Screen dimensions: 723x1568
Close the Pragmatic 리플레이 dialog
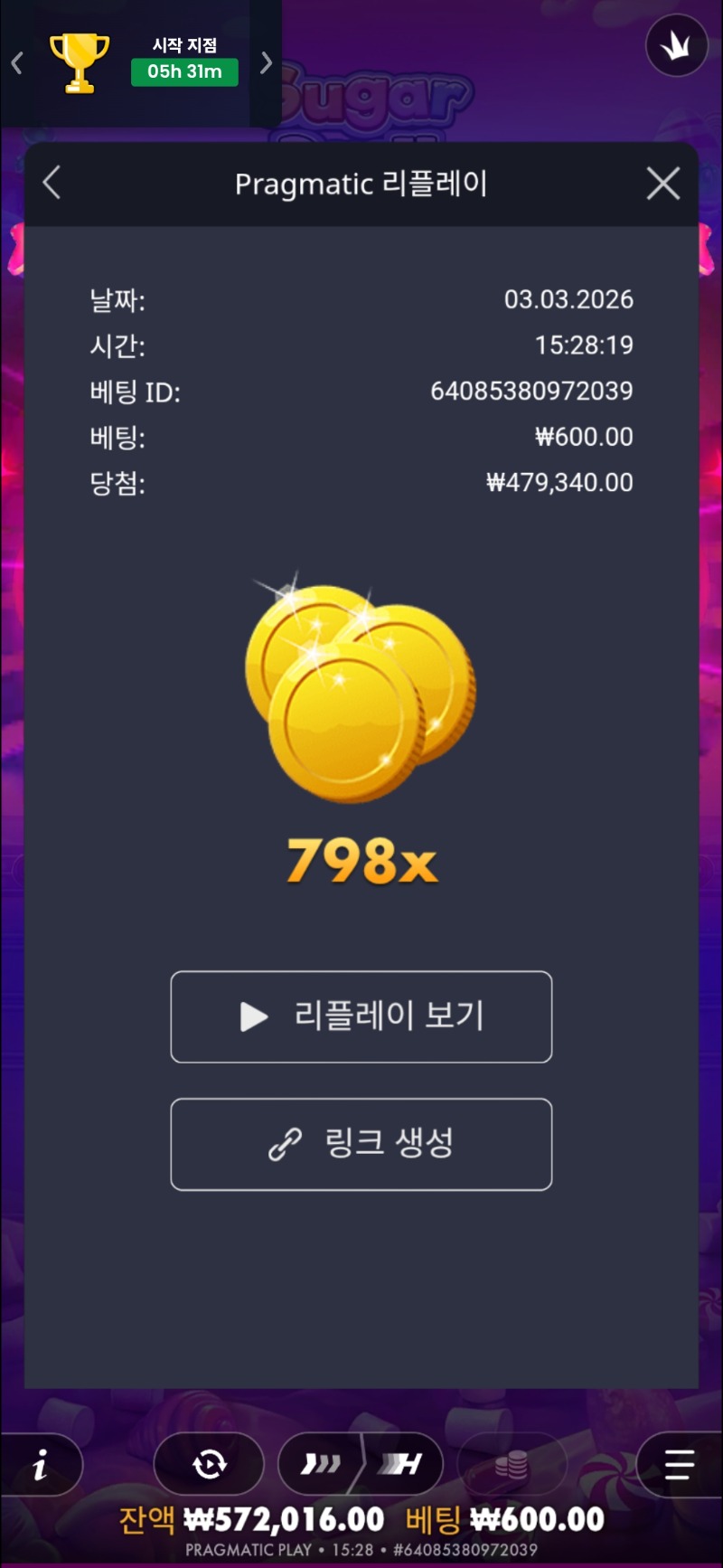(x=663, y=184)
